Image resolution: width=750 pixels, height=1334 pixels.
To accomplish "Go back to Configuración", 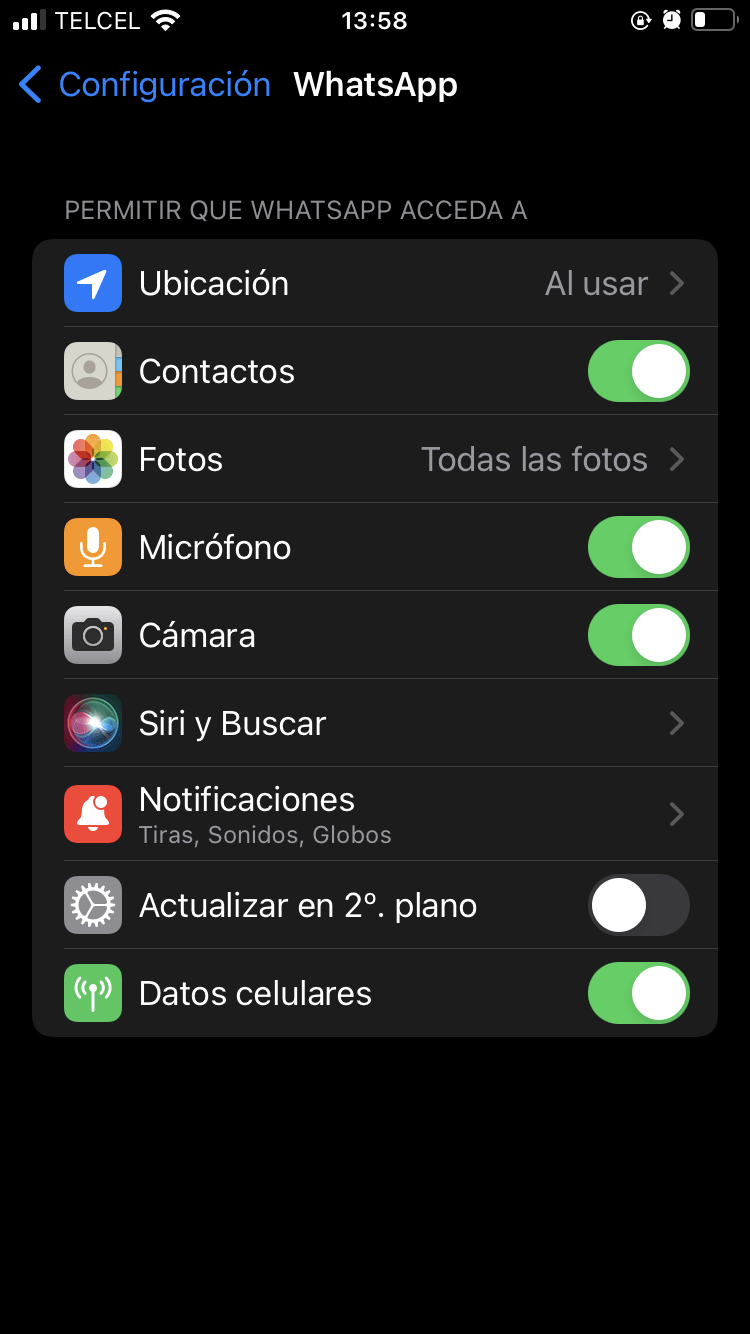I will (145, 85).
